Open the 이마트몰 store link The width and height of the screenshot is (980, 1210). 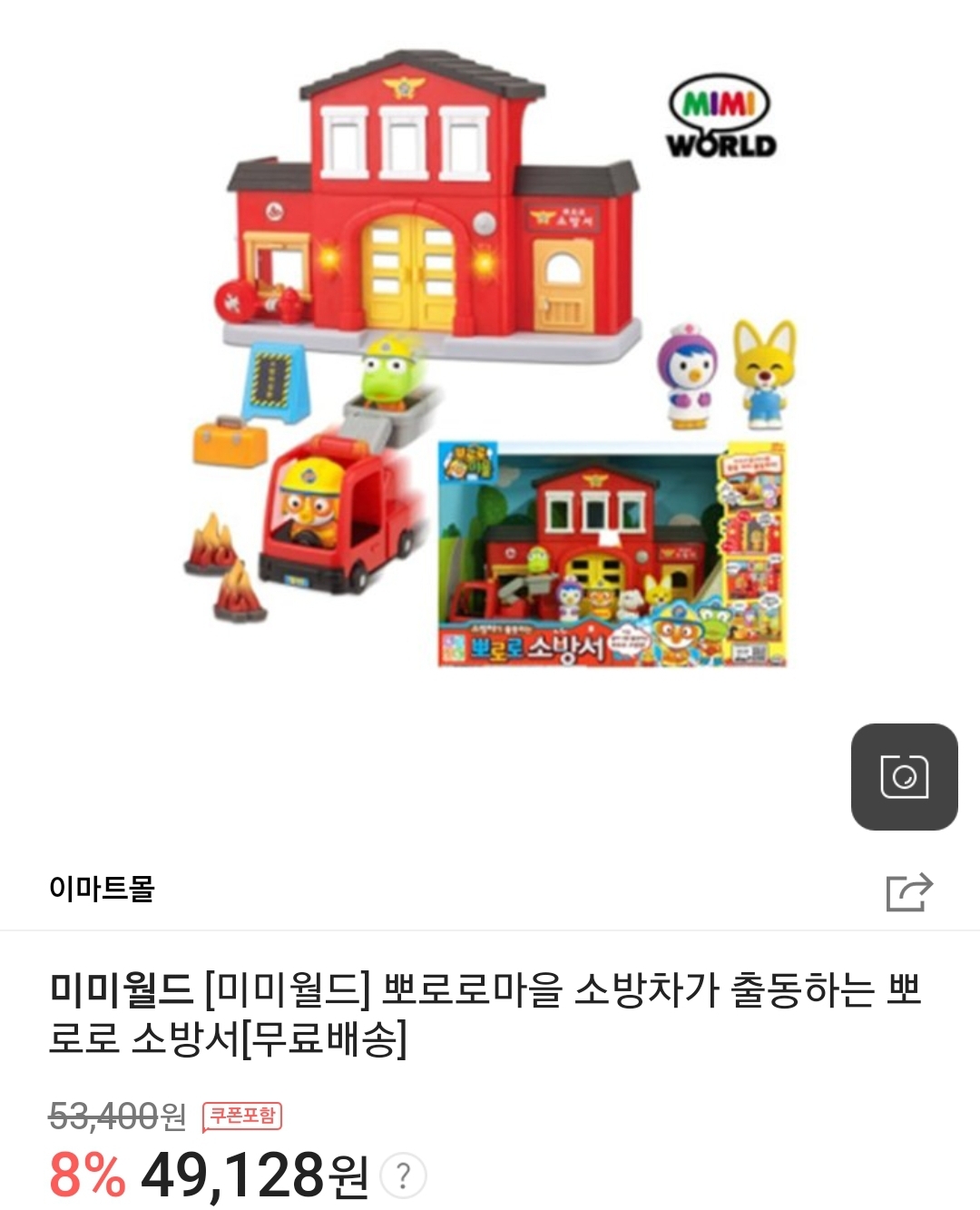click(102, 889)
